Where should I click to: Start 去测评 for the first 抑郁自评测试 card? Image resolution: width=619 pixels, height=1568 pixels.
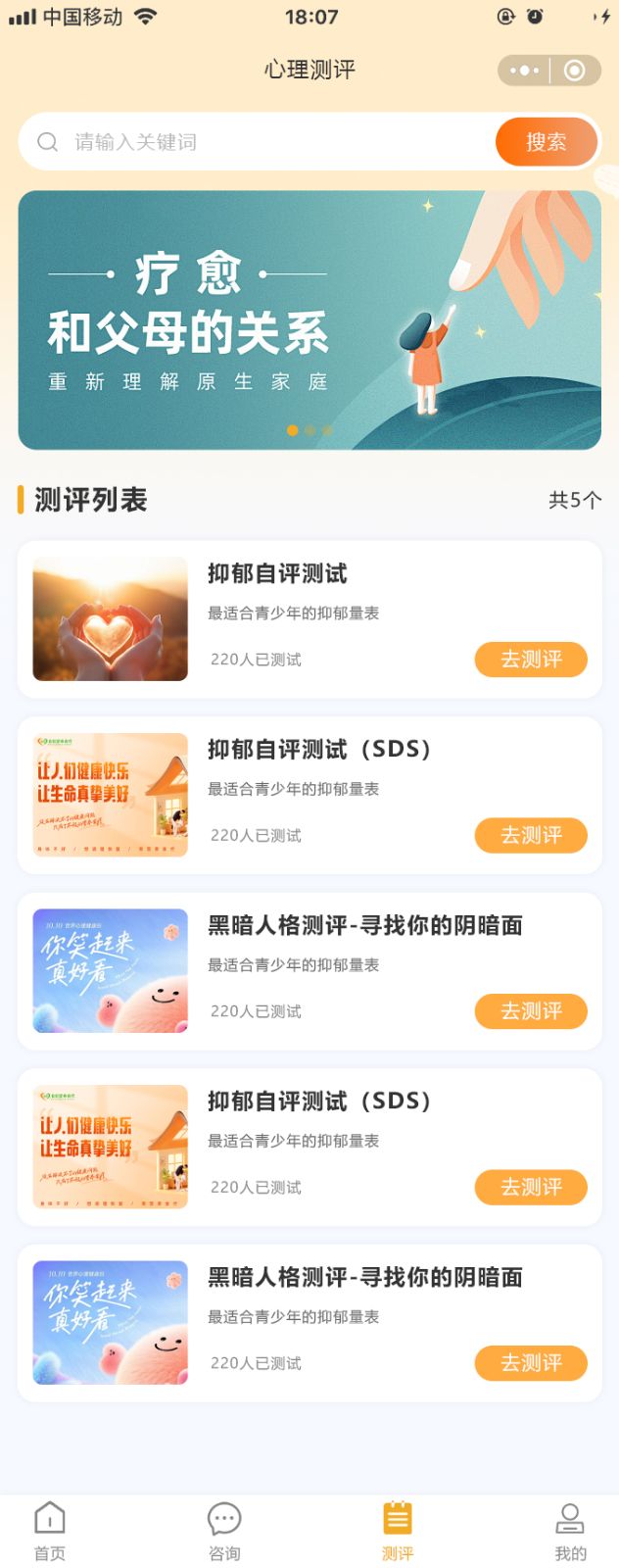click(531, 660)
